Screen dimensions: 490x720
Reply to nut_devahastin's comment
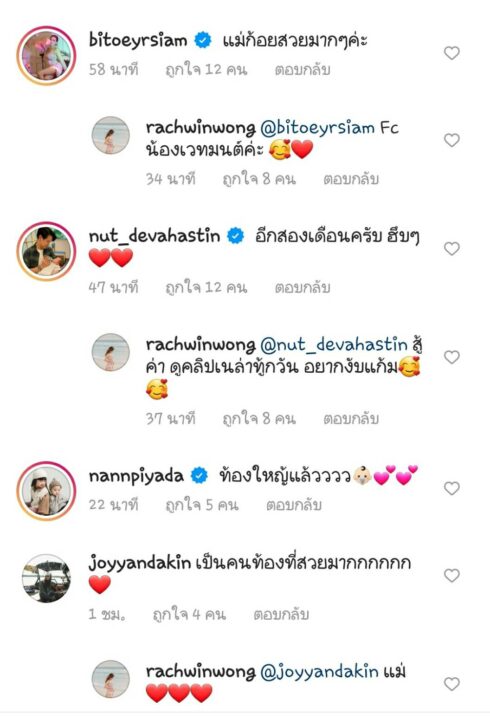pyautogui.click(x=302, y=287)
